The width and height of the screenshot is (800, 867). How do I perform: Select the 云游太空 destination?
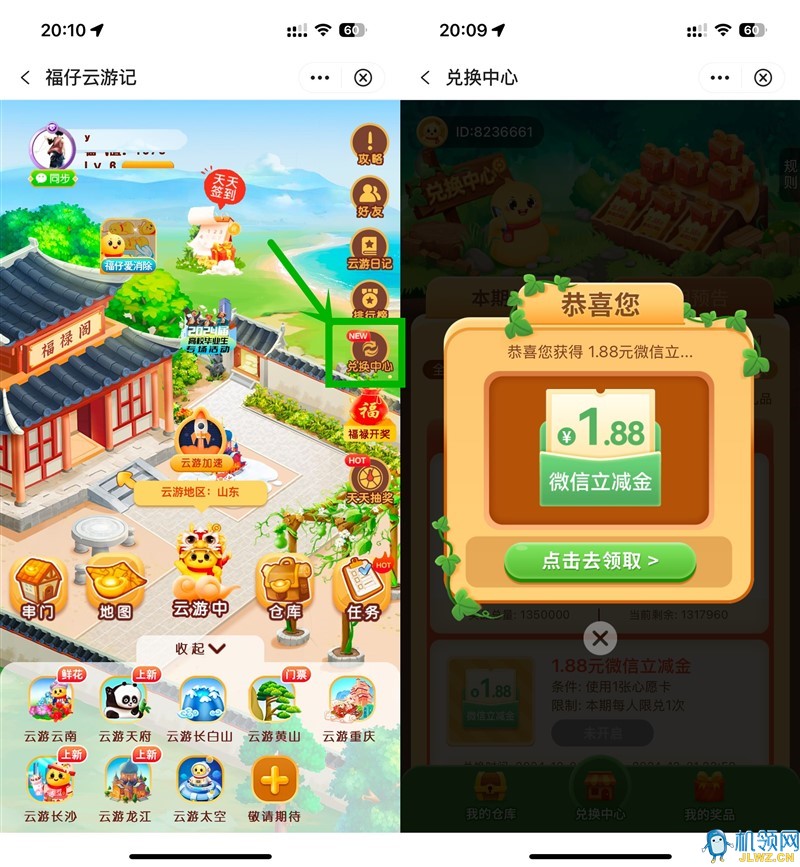coord(200,788)
